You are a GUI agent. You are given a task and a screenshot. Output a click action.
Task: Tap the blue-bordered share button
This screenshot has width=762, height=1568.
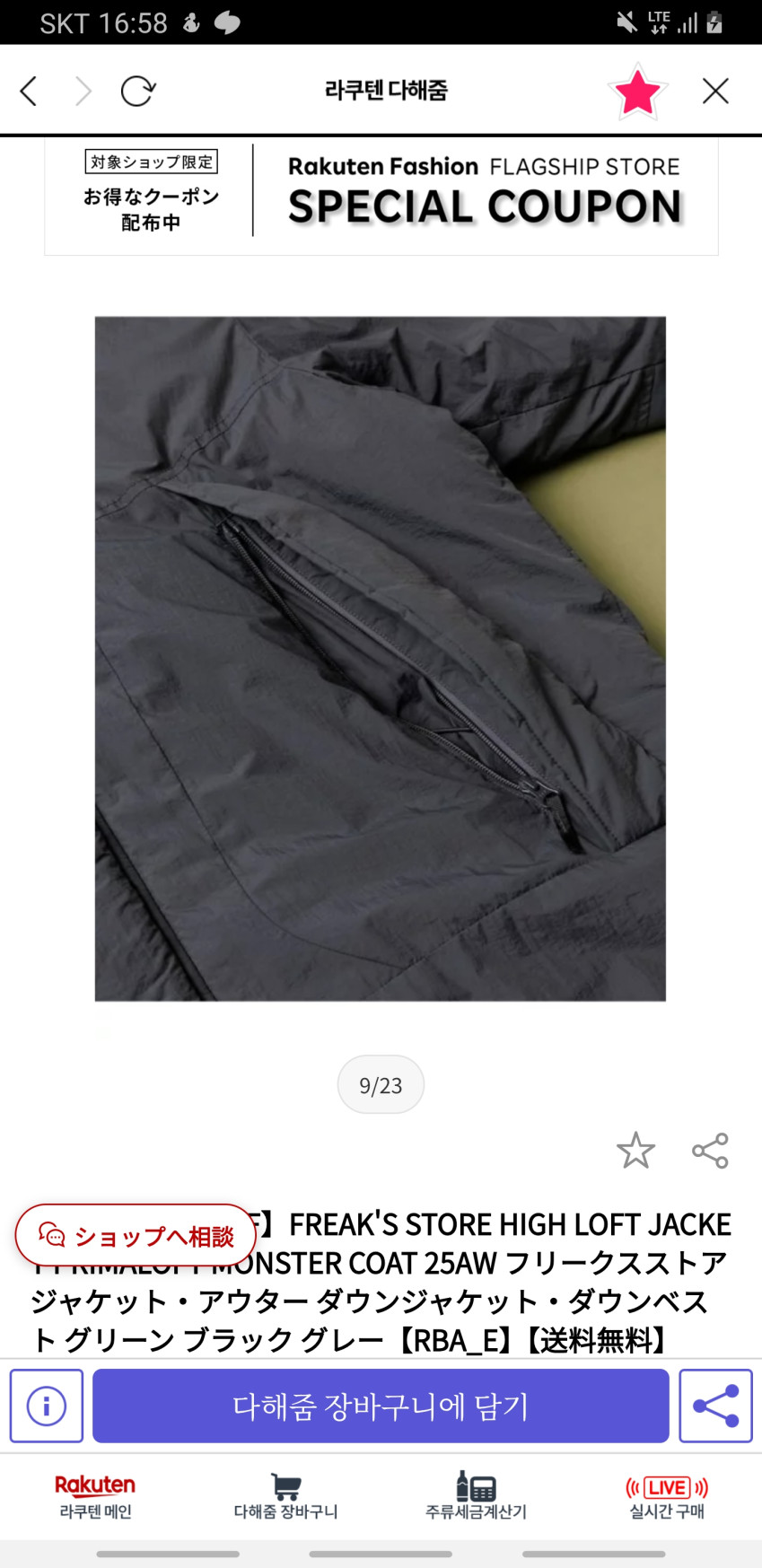coord(715,1406)
